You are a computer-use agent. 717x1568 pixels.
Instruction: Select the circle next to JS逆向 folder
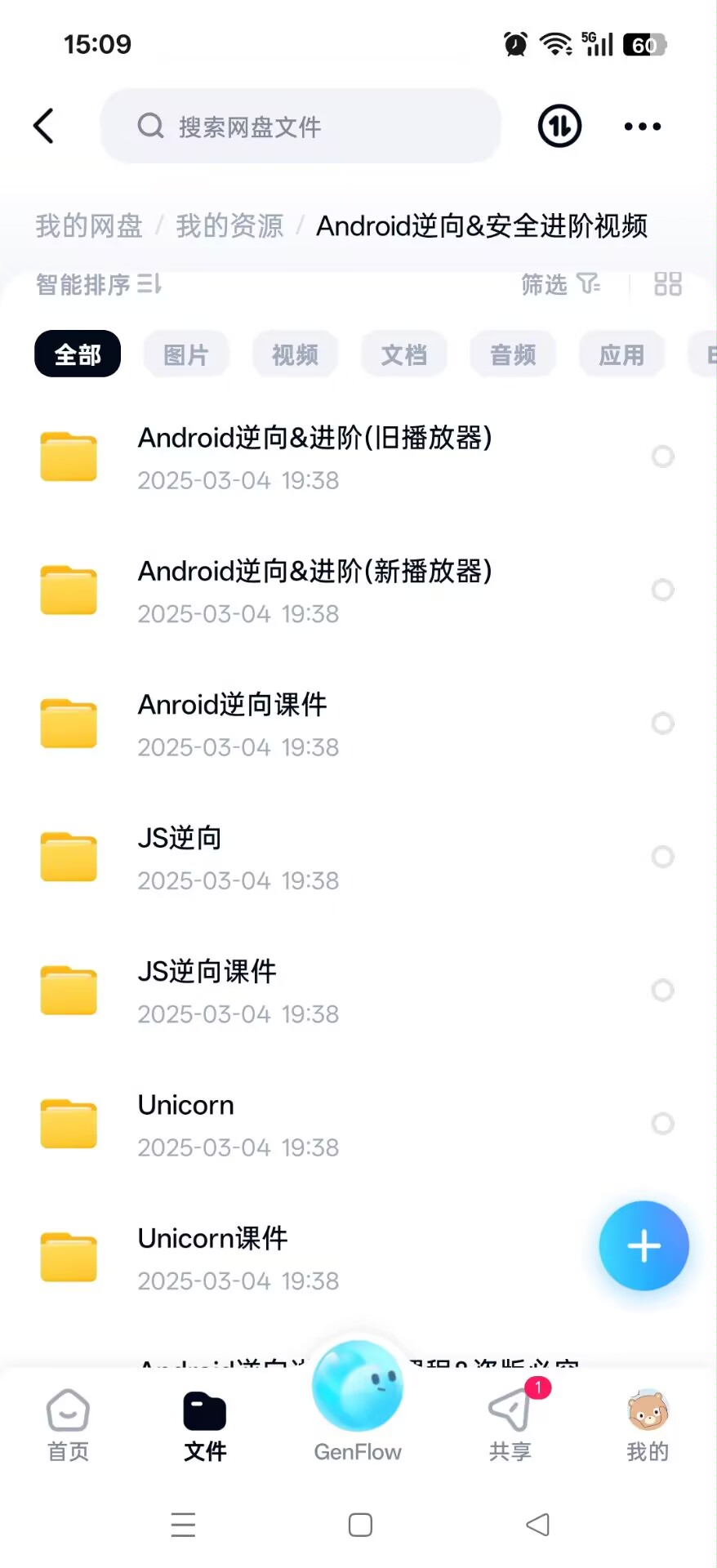click(662, 857)
